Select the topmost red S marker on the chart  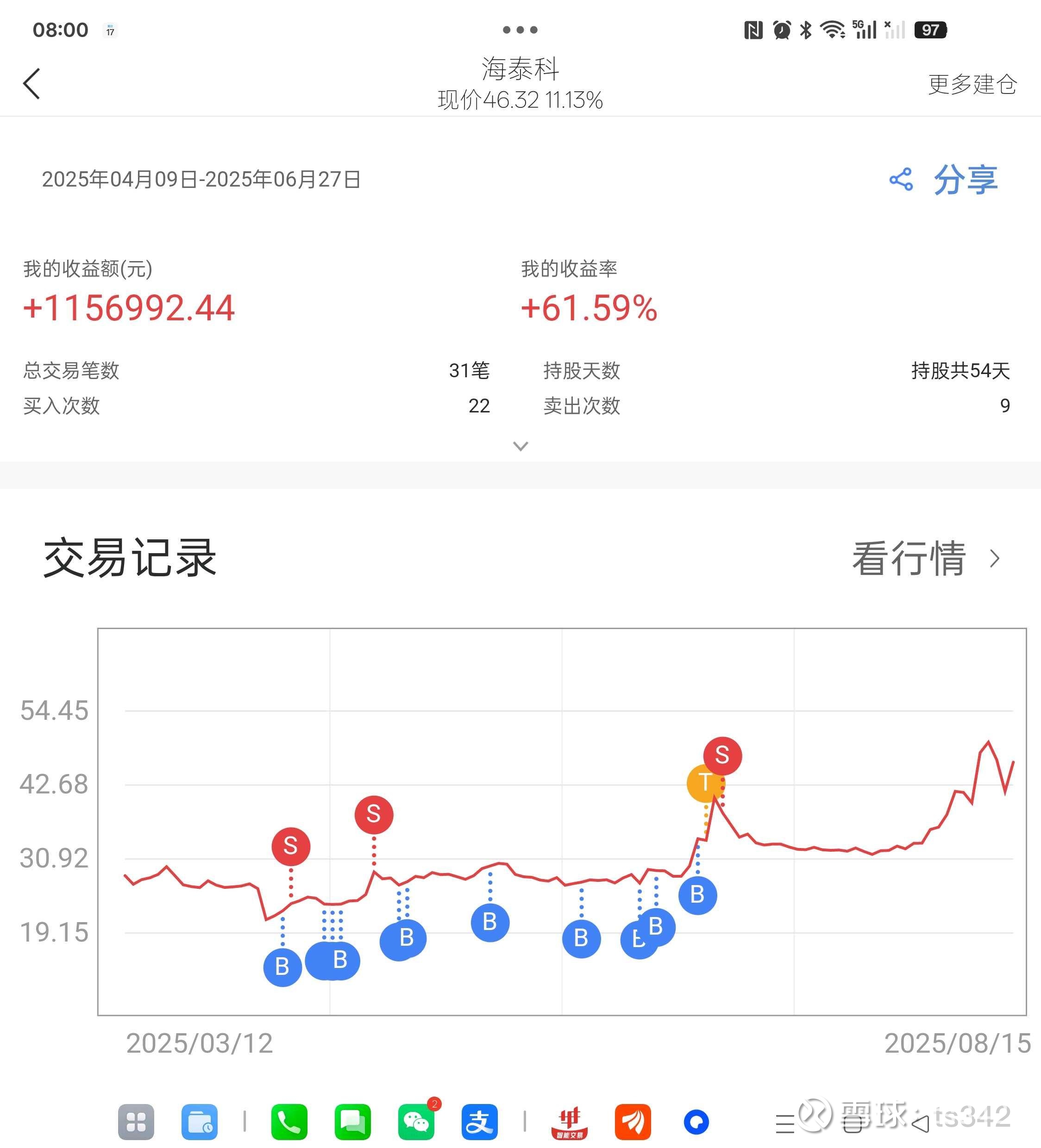(x=722, y=755)
